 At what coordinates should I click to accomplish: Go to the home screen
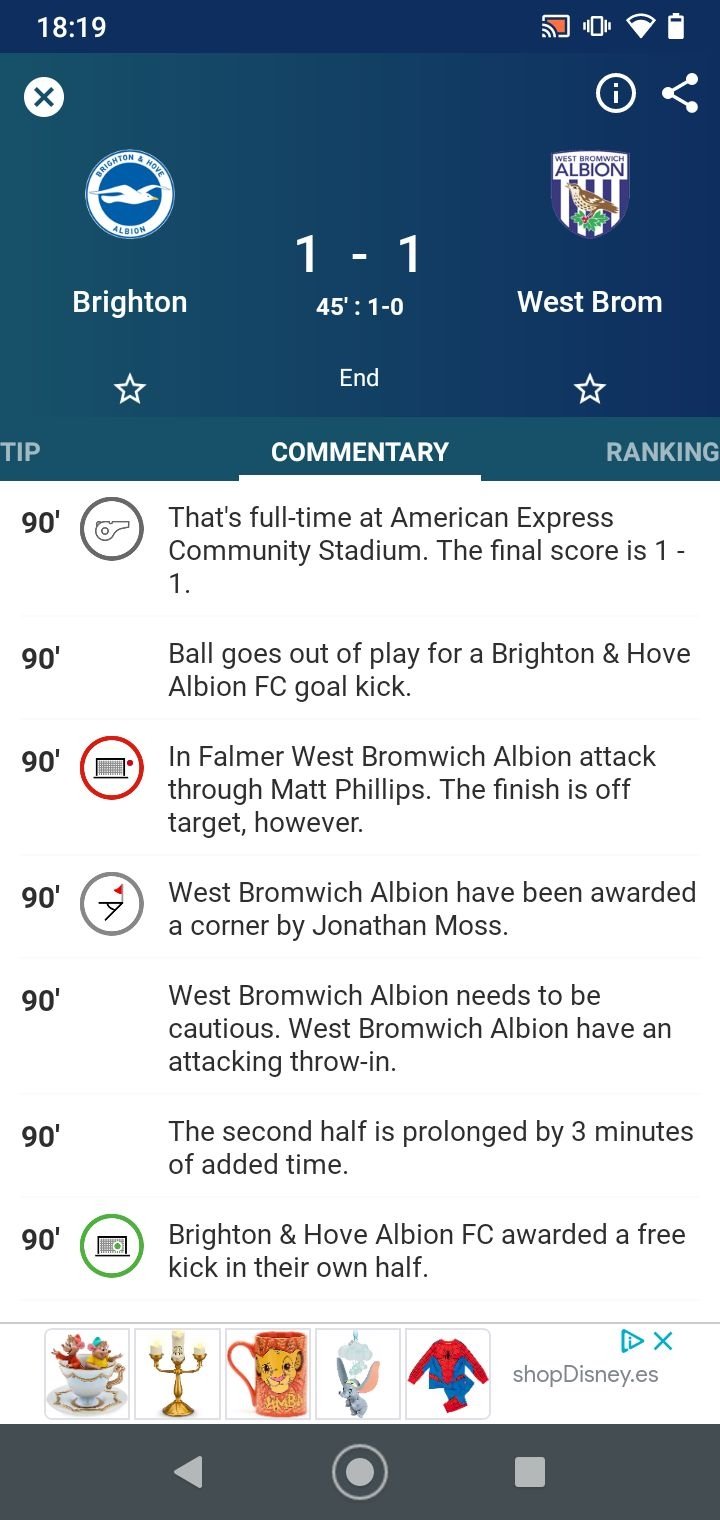(x=360, y=1472)
